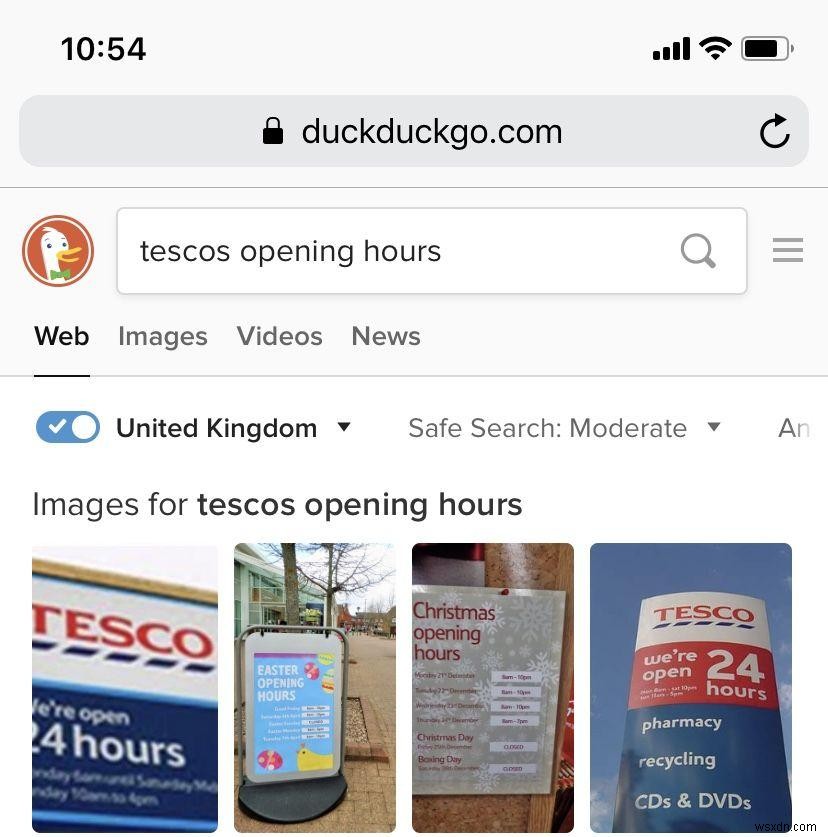Switch to the Images tab
The image size is (828, 837).
pyautogui.click(x=162, y=337)
